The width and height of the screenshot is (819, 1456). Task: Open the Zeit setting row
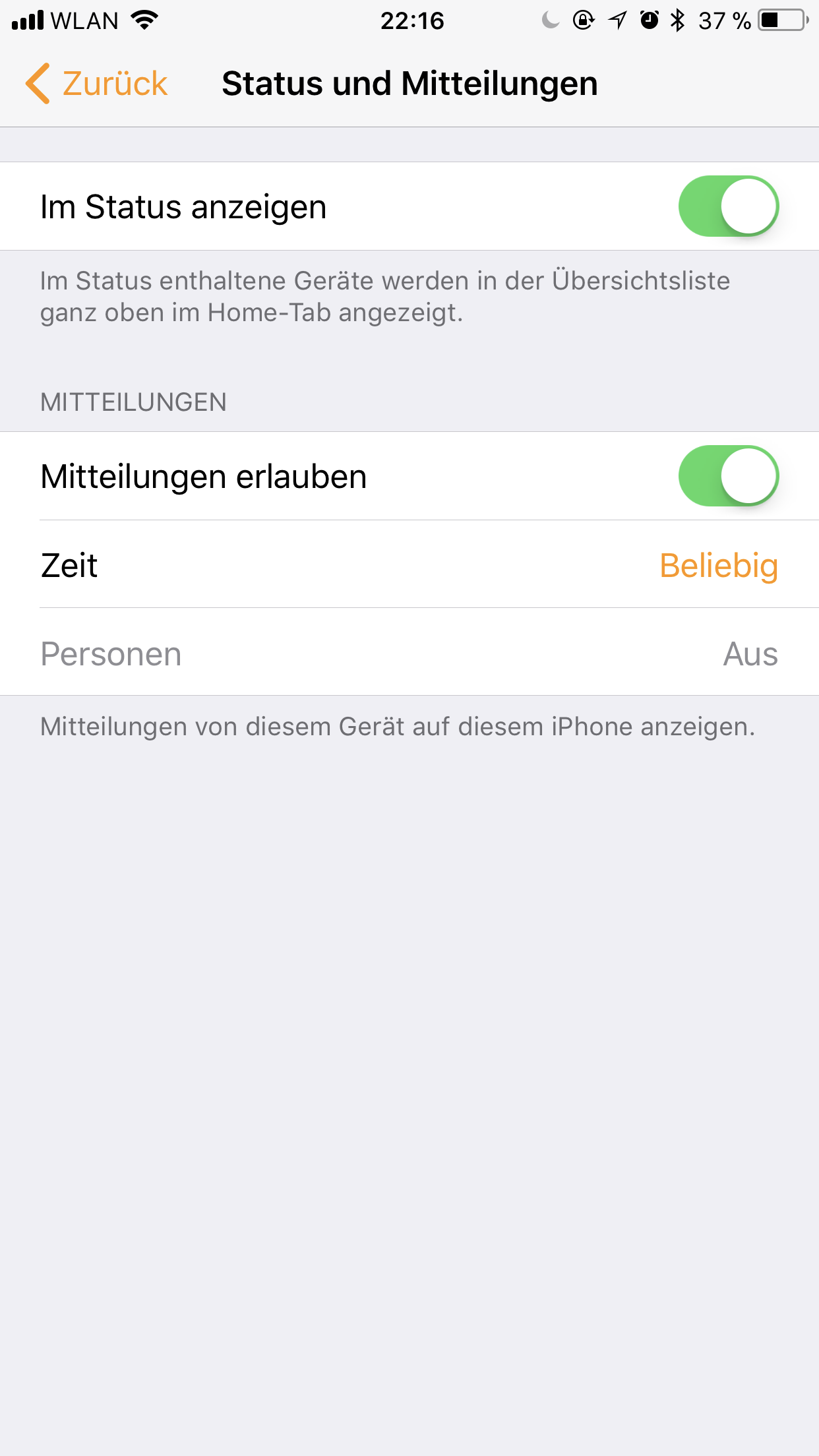[409, 565]
